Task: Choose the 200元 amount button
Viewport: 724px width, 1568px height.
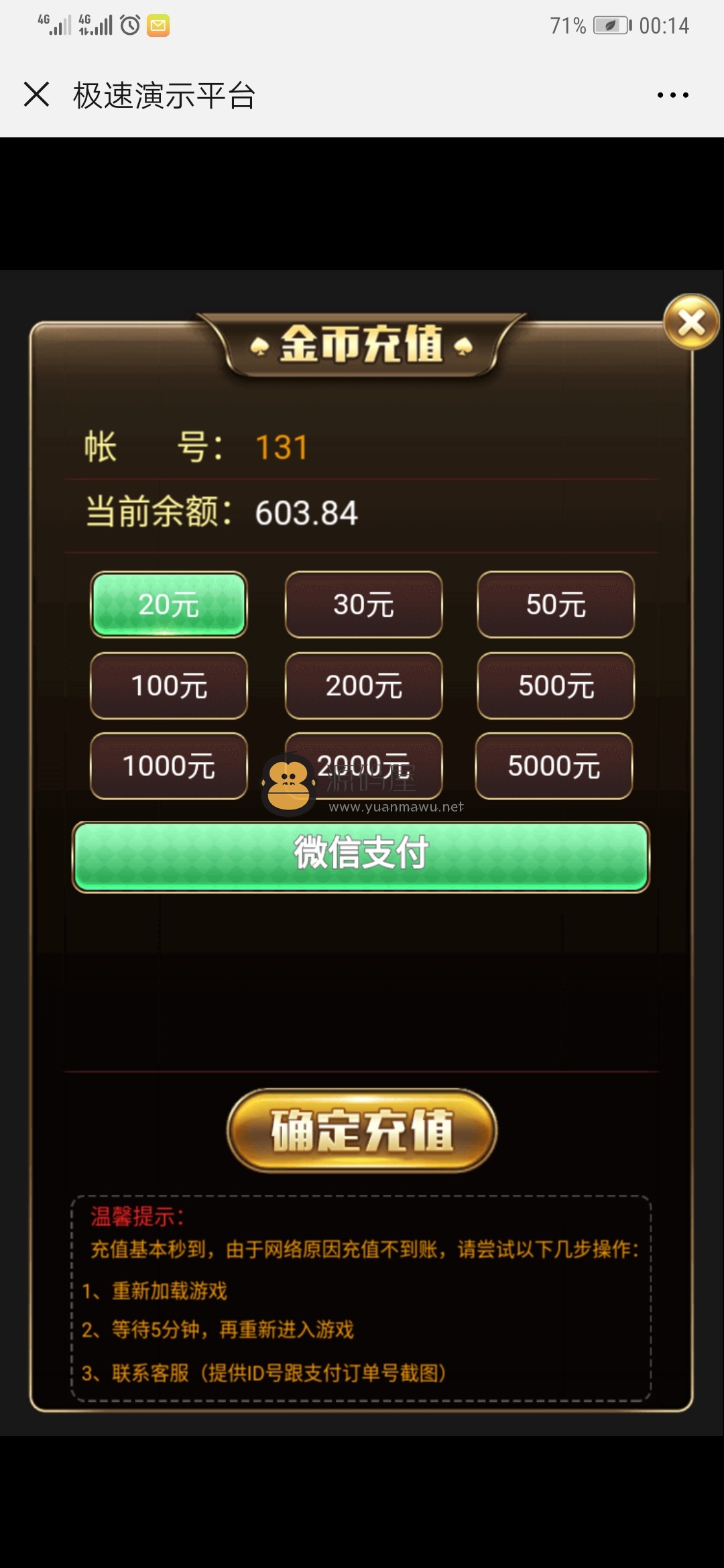Action: [363, 685]
